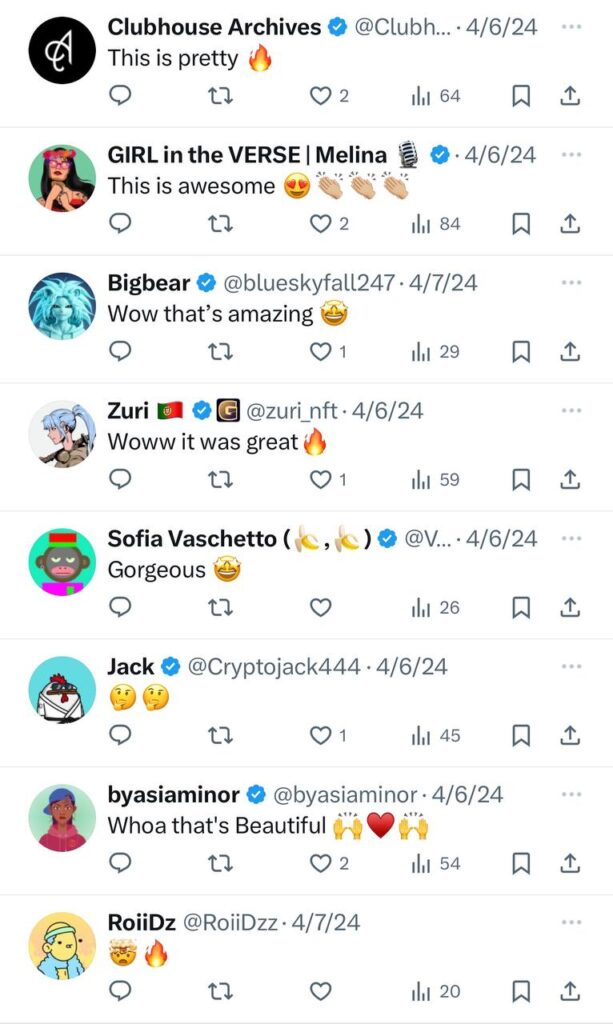View analytics for Jack's reply
Screen dimensions: 613x1024
436,735
